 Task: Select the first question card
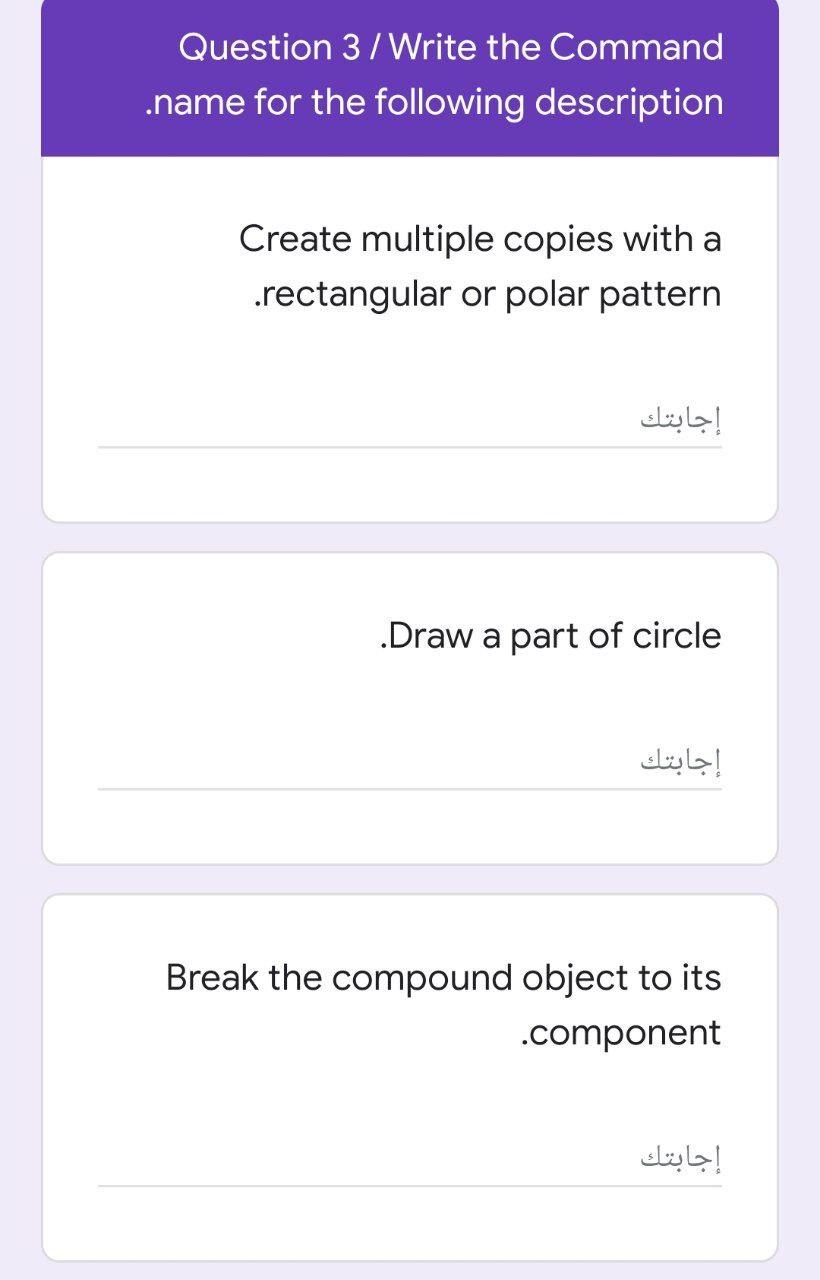(x=410, y=340)
